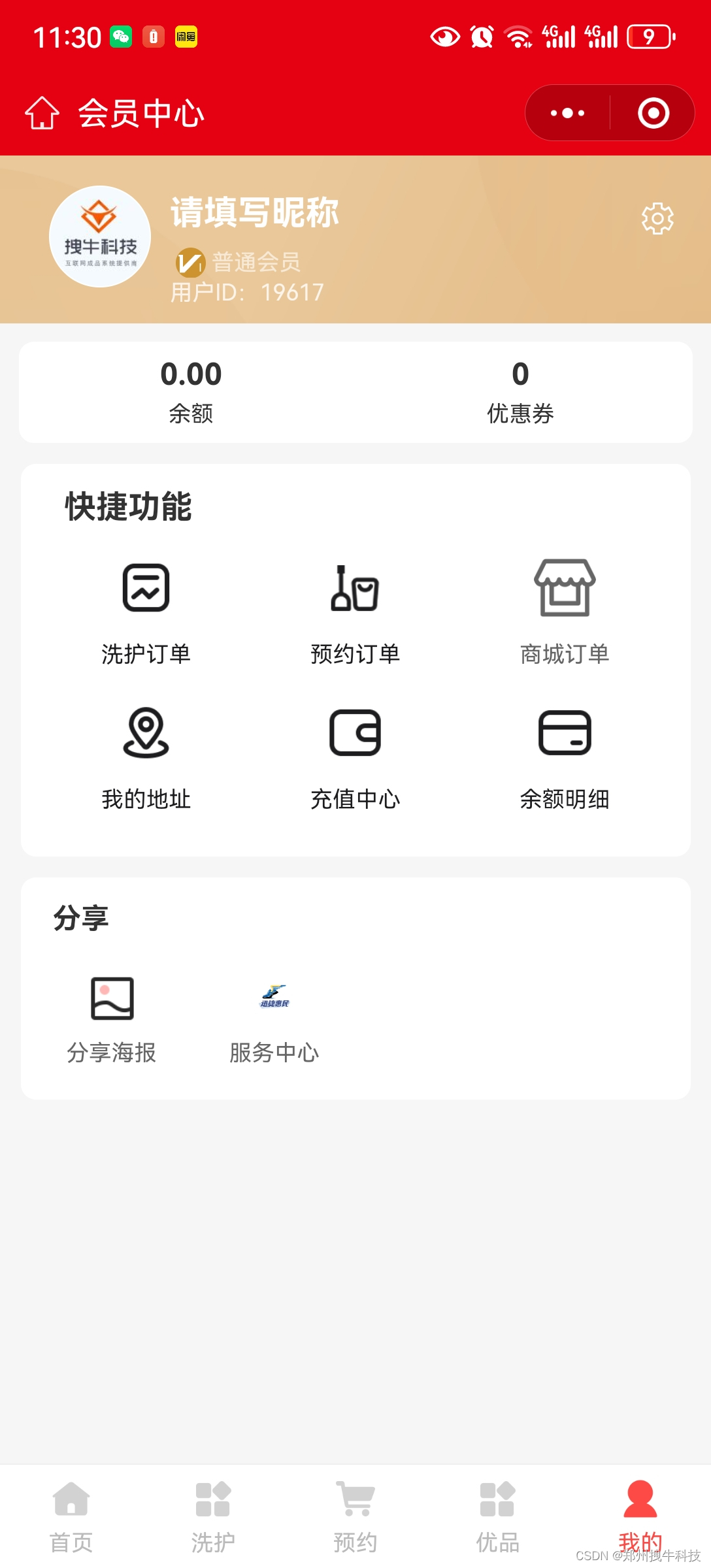Open 服务中心

pyautogui.click(x=274, y=1019)
